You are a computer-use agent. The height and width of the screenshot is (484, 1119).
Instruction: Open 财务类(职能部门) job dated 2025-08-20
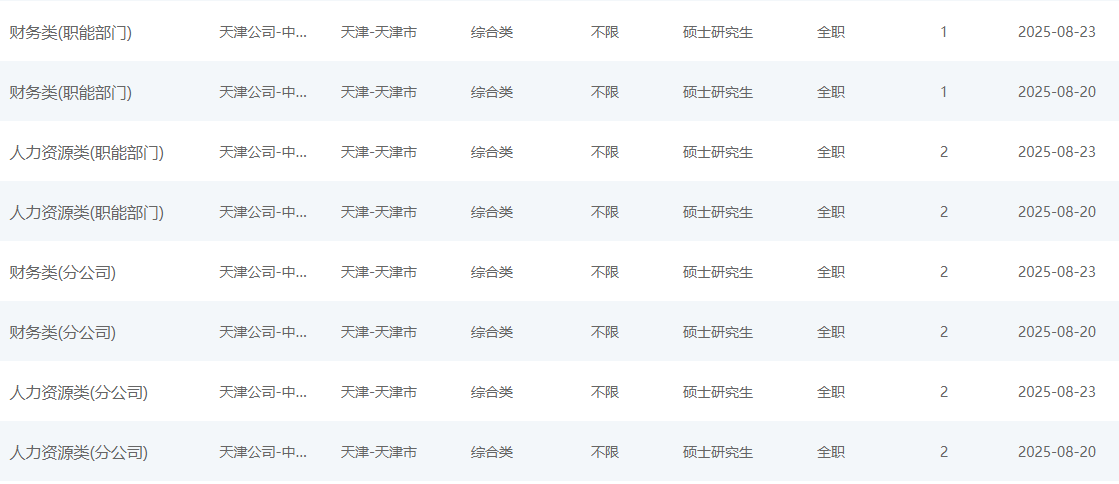tap(70, 92)
